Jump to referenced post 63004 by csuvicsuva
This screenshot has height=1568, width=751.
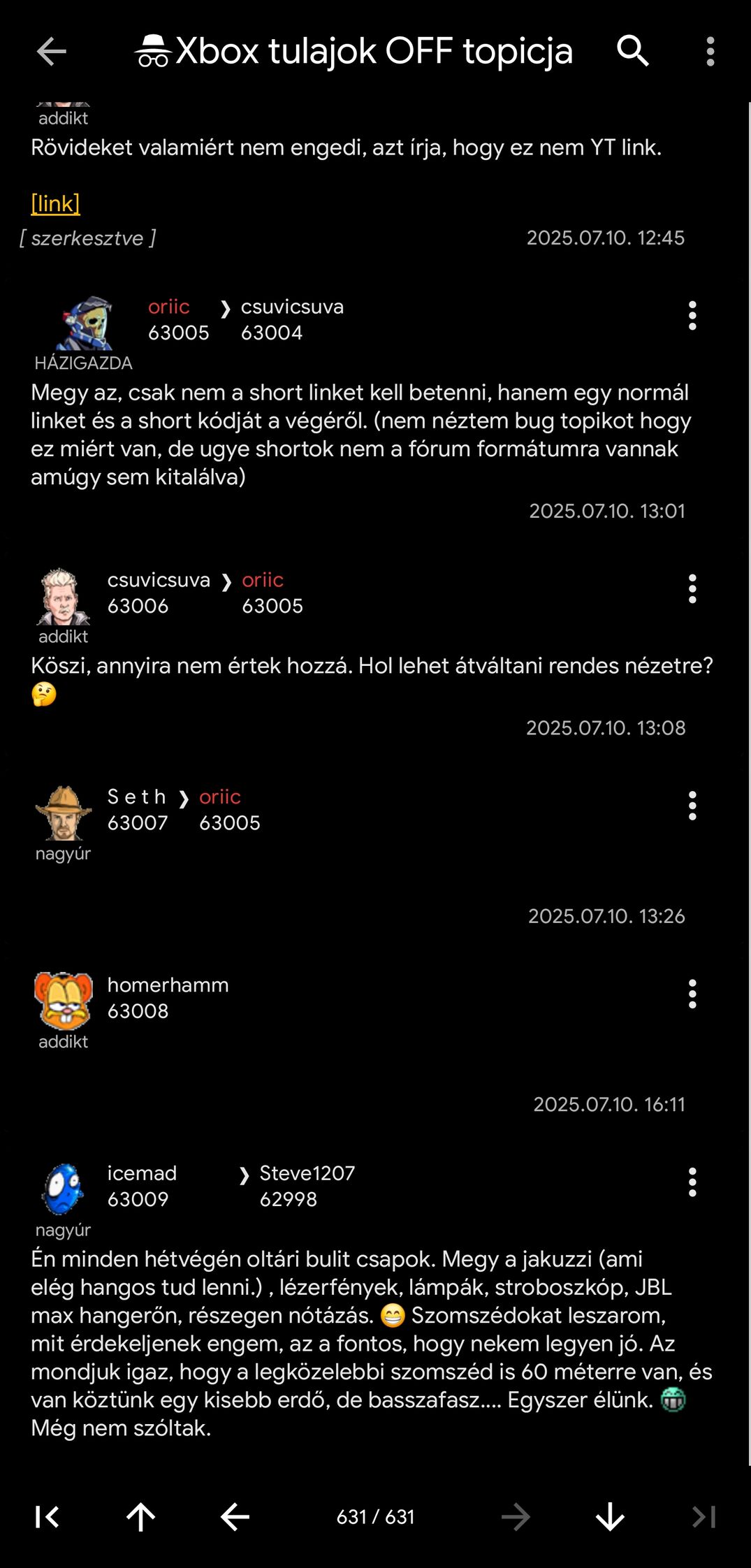pos(271,333)
